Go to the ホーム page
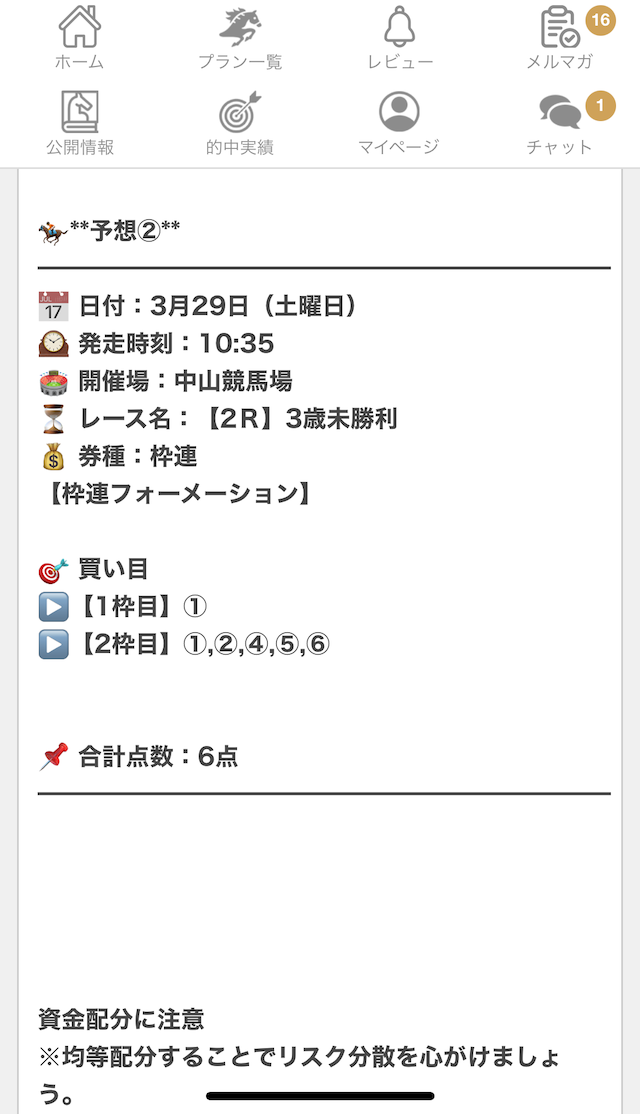 click(x=80, y=38)
